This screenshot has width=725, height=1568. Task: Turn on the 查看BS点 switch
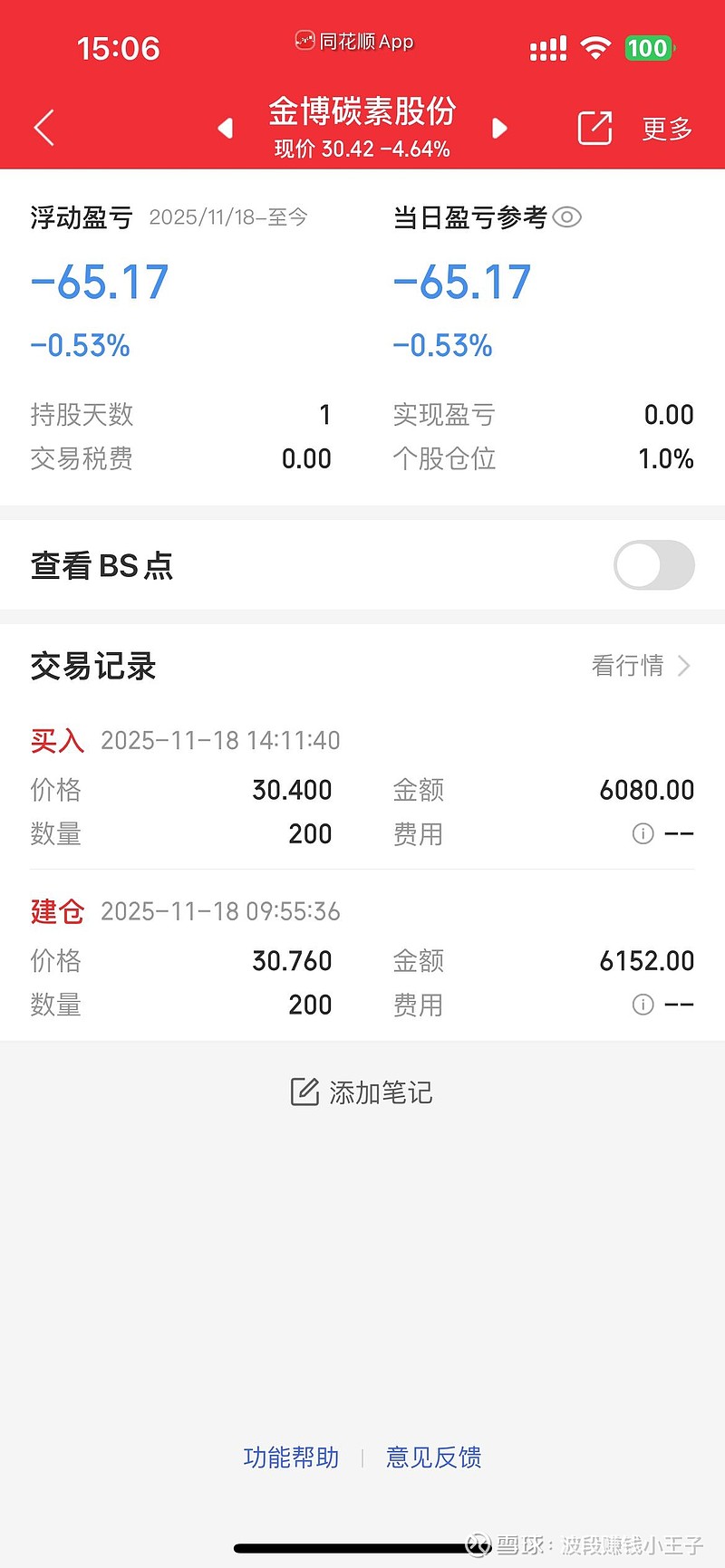pyautogui.click(x=653, y=565)
